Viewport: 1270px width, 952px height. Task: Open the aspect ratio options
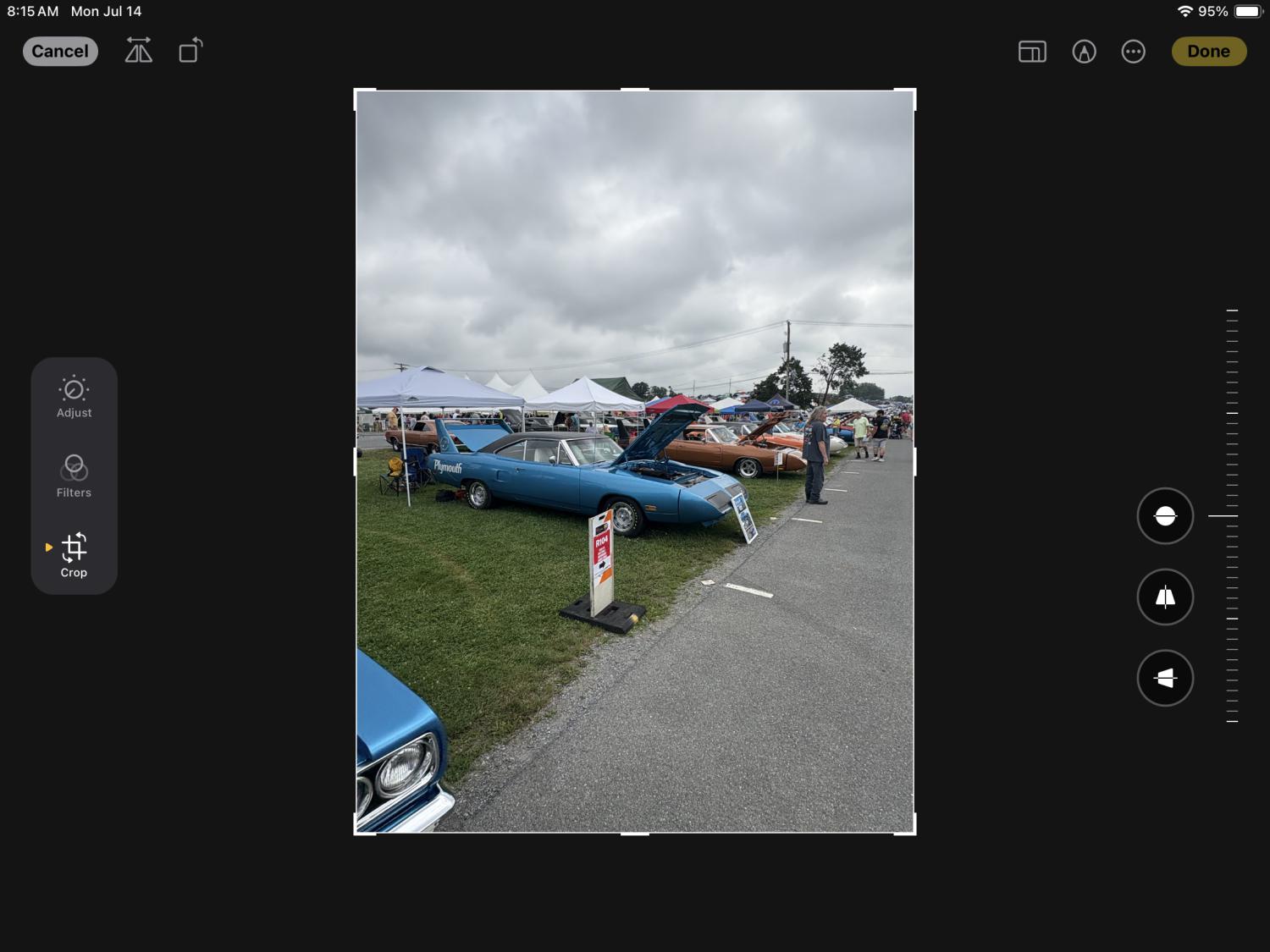coord(1032,52)
